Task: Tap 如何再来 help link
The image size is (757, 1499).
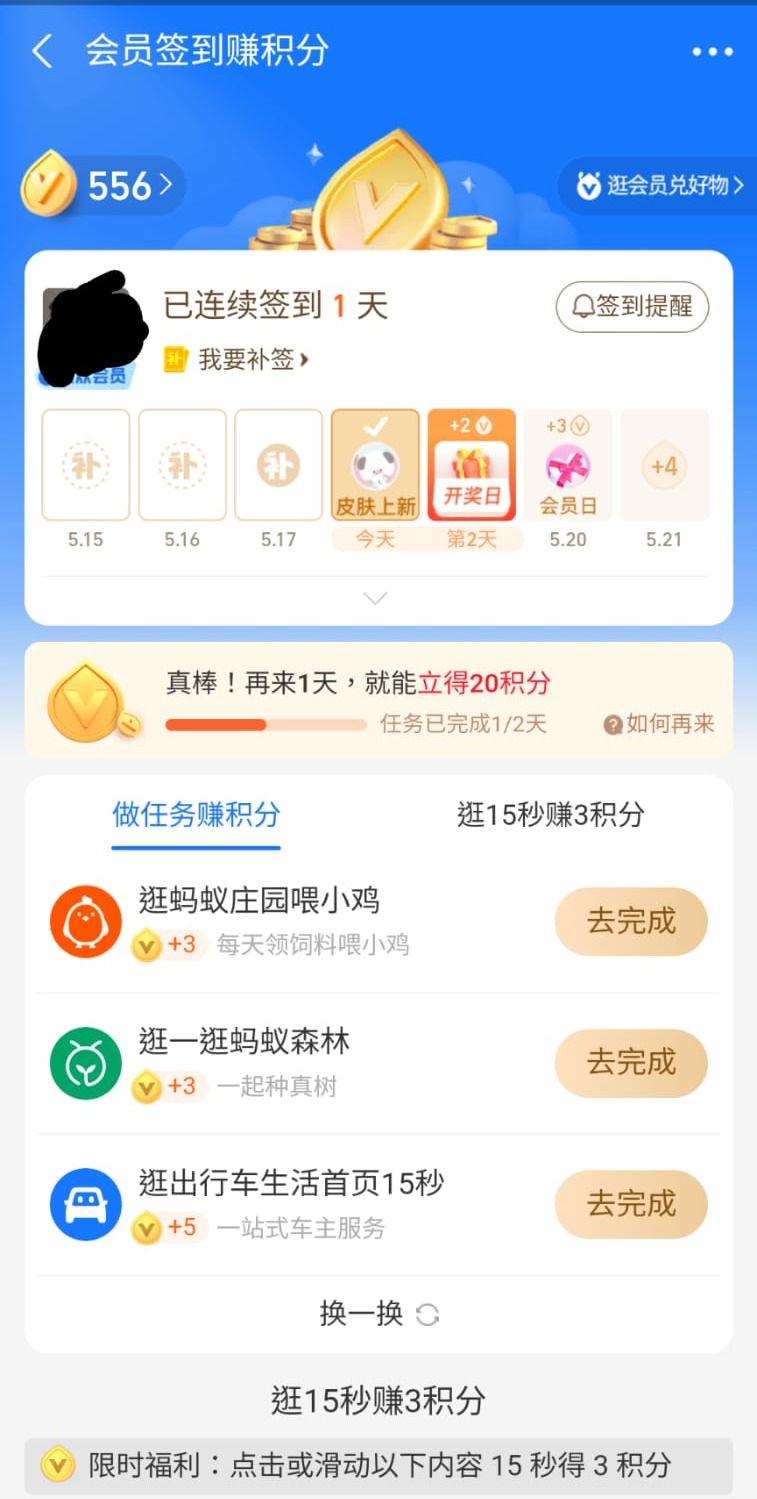Action: (x=660, y=724)
